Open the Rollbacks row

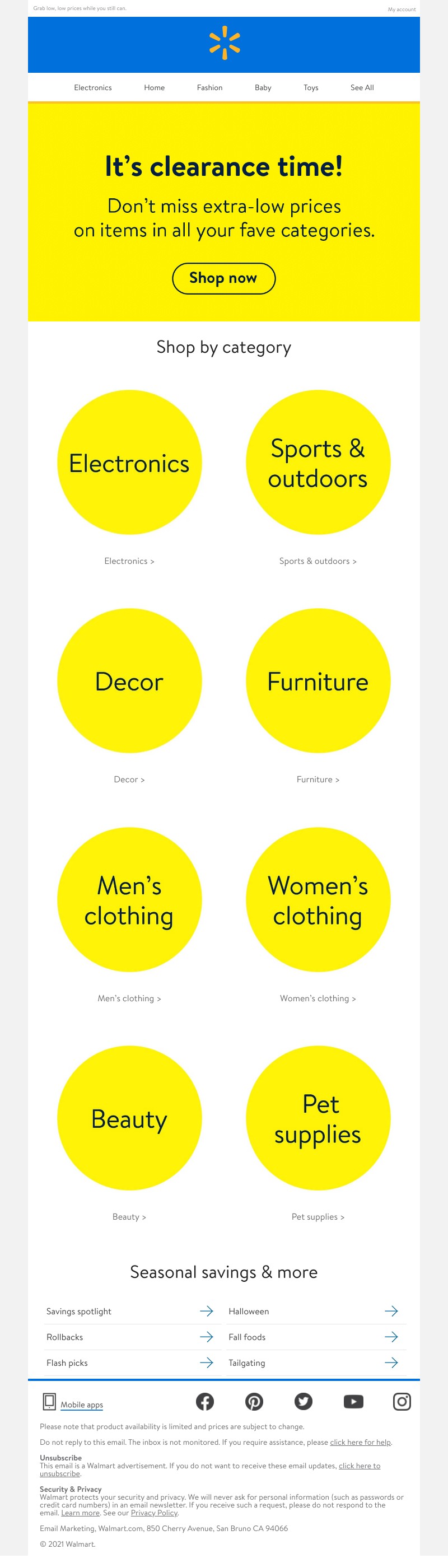[x=129, y=1337]
